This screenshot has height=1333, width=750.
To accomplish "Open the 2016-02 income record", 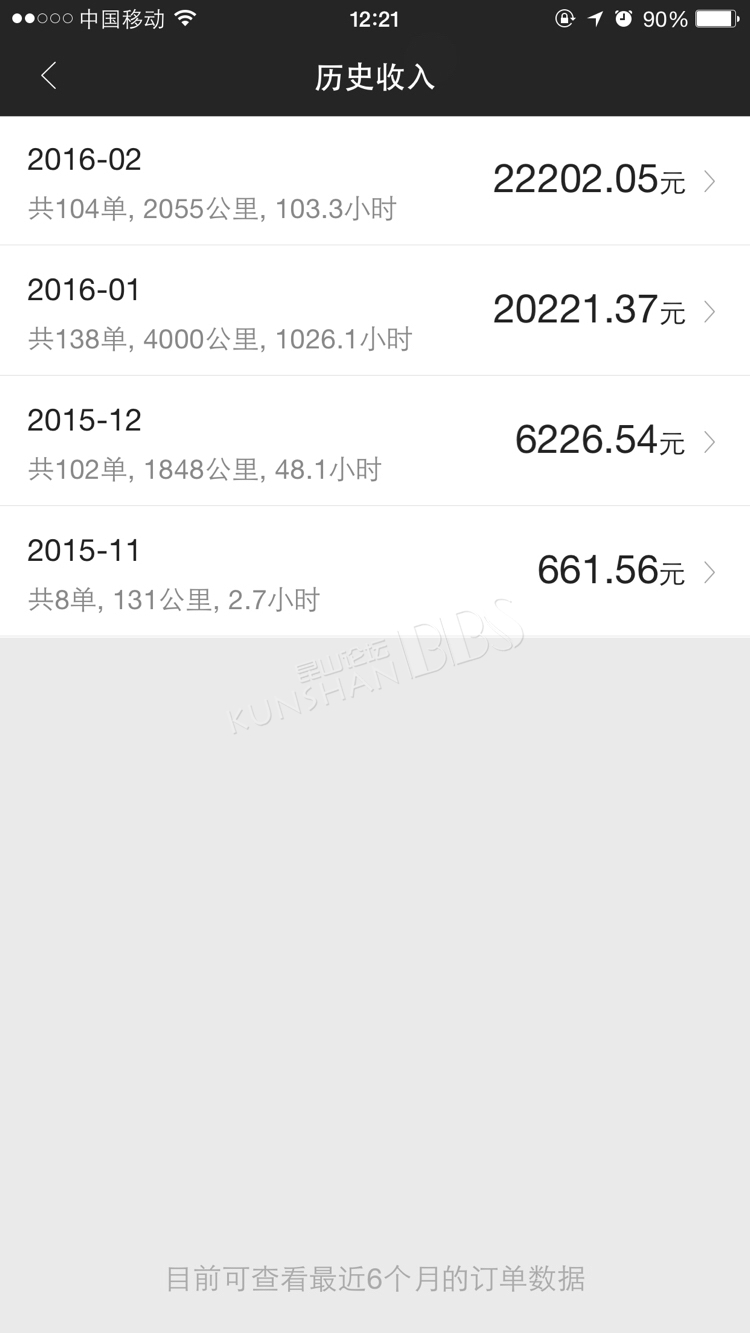I will [375, 181].
